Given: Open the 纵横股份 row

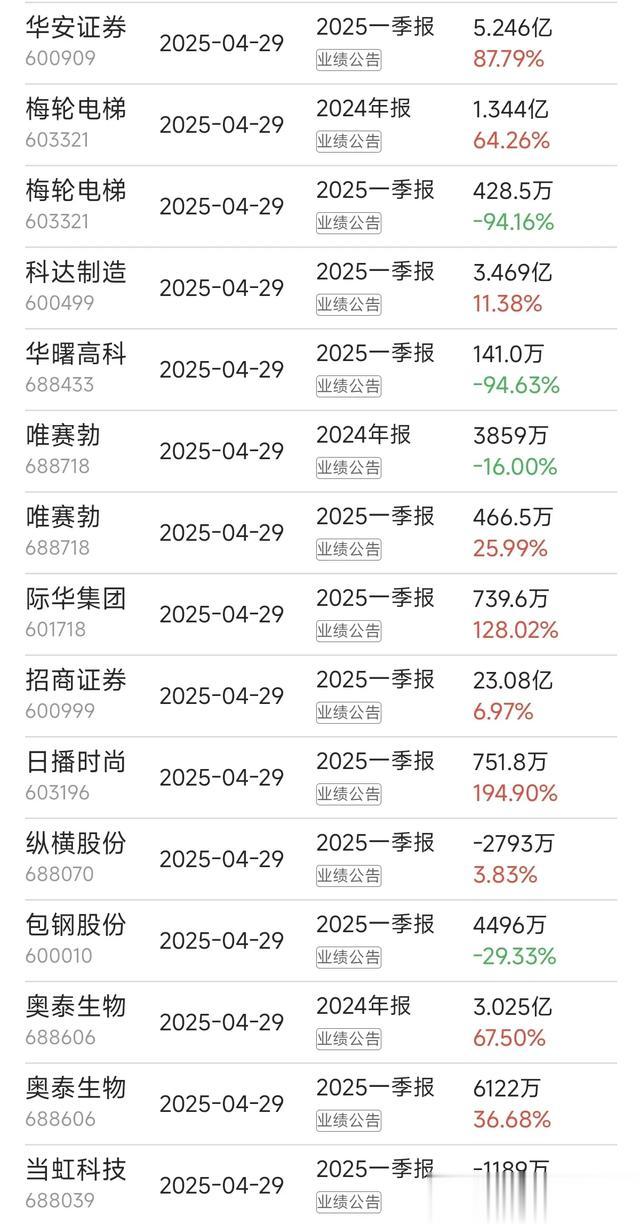Looking at the screenshot, I should click(x=320, y=861).
